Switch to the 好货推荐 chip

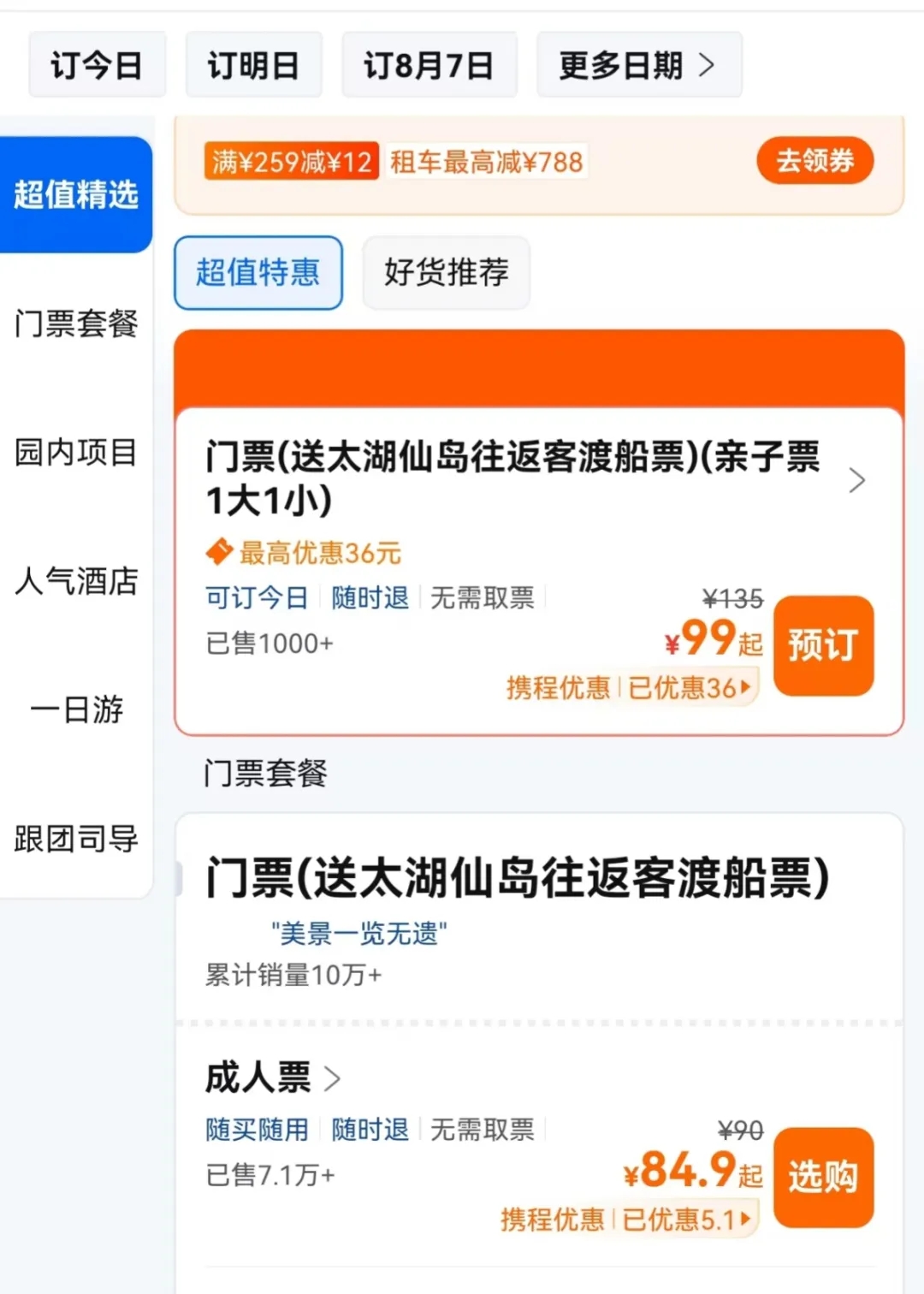446,272
